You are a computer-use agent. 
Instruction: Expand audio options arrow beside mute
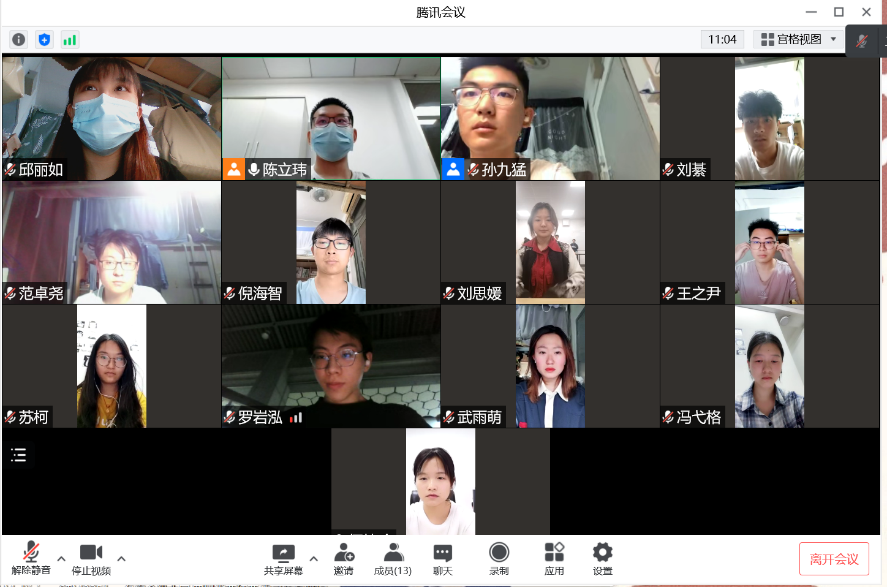point(61,558)
